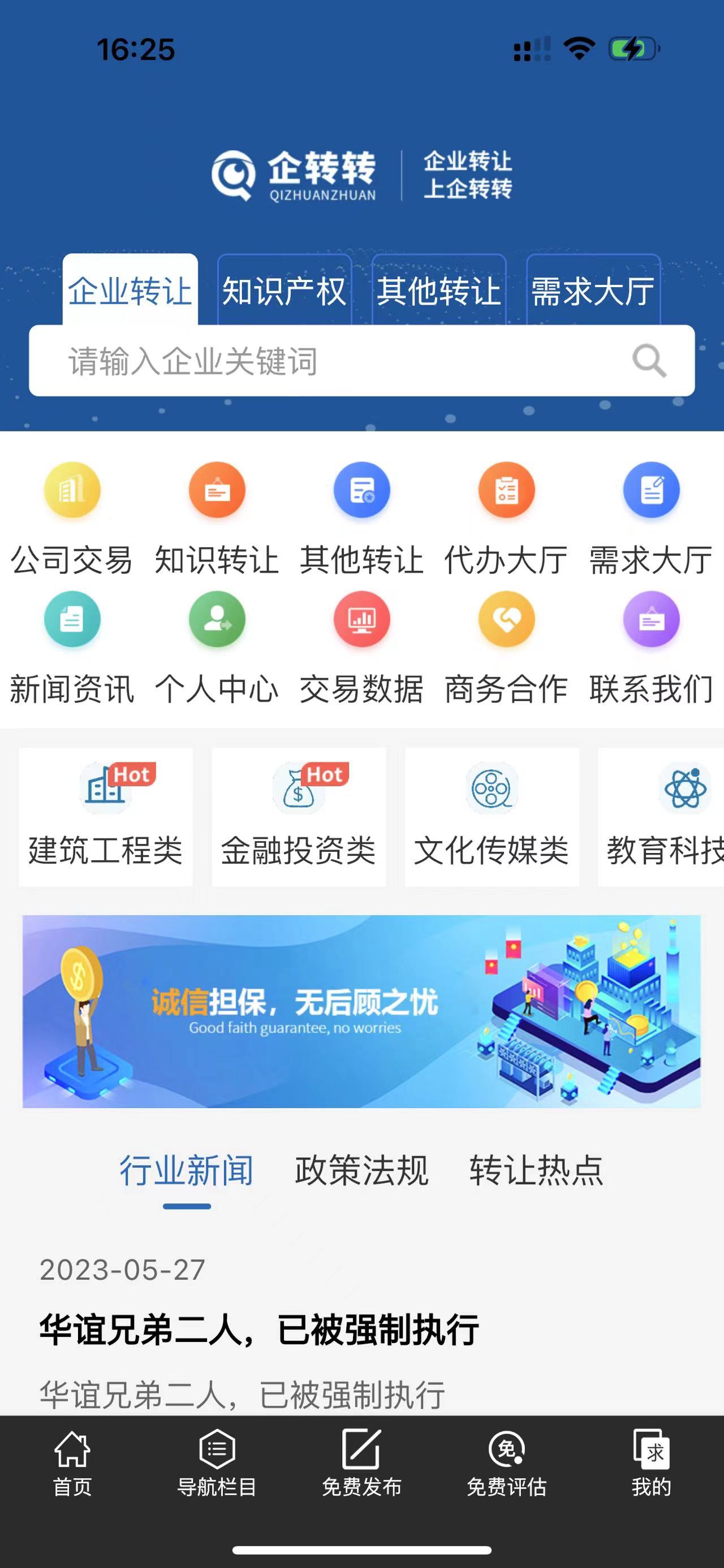Tap 联系我们

(x=651, y=647)
